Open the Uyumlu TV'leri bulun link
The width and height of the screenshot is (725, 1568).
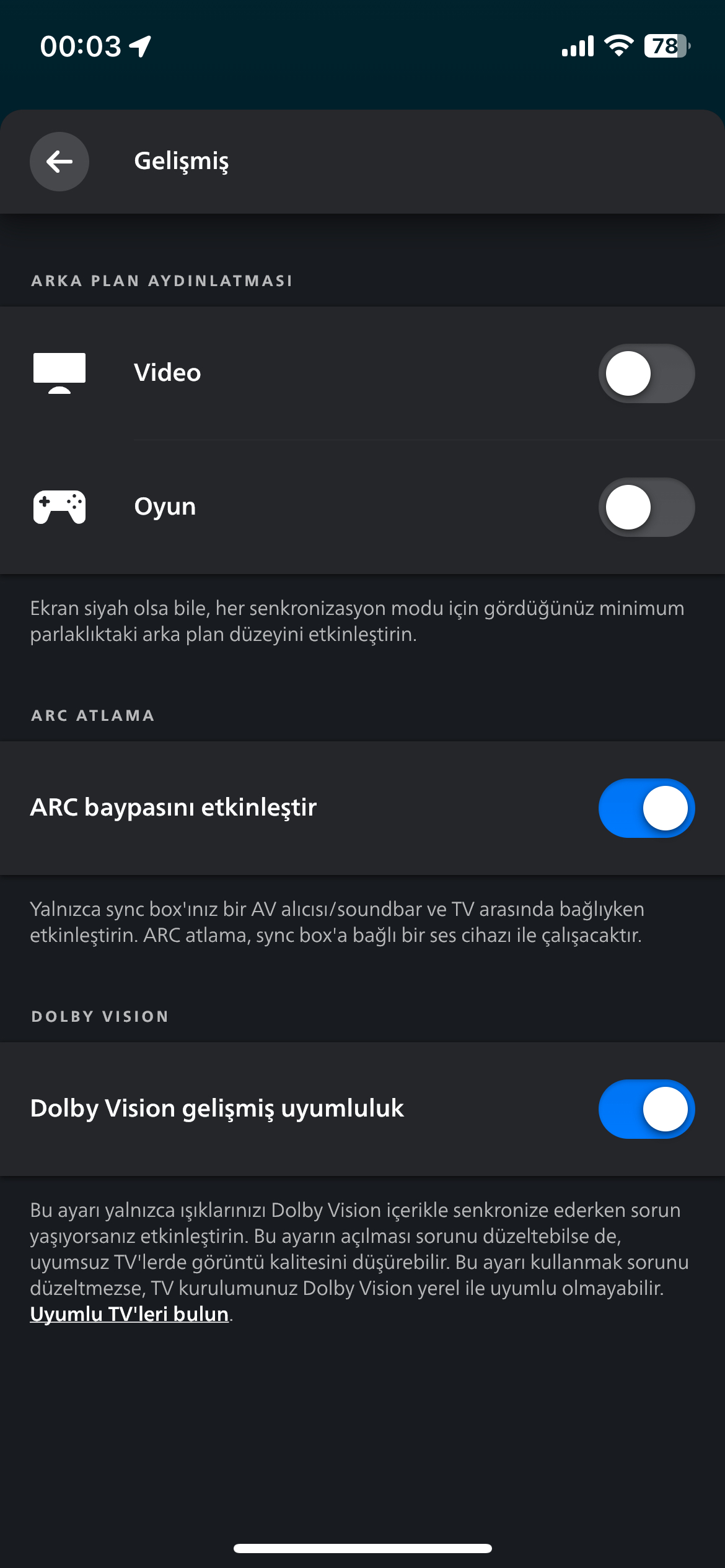tap(130, 1313)
